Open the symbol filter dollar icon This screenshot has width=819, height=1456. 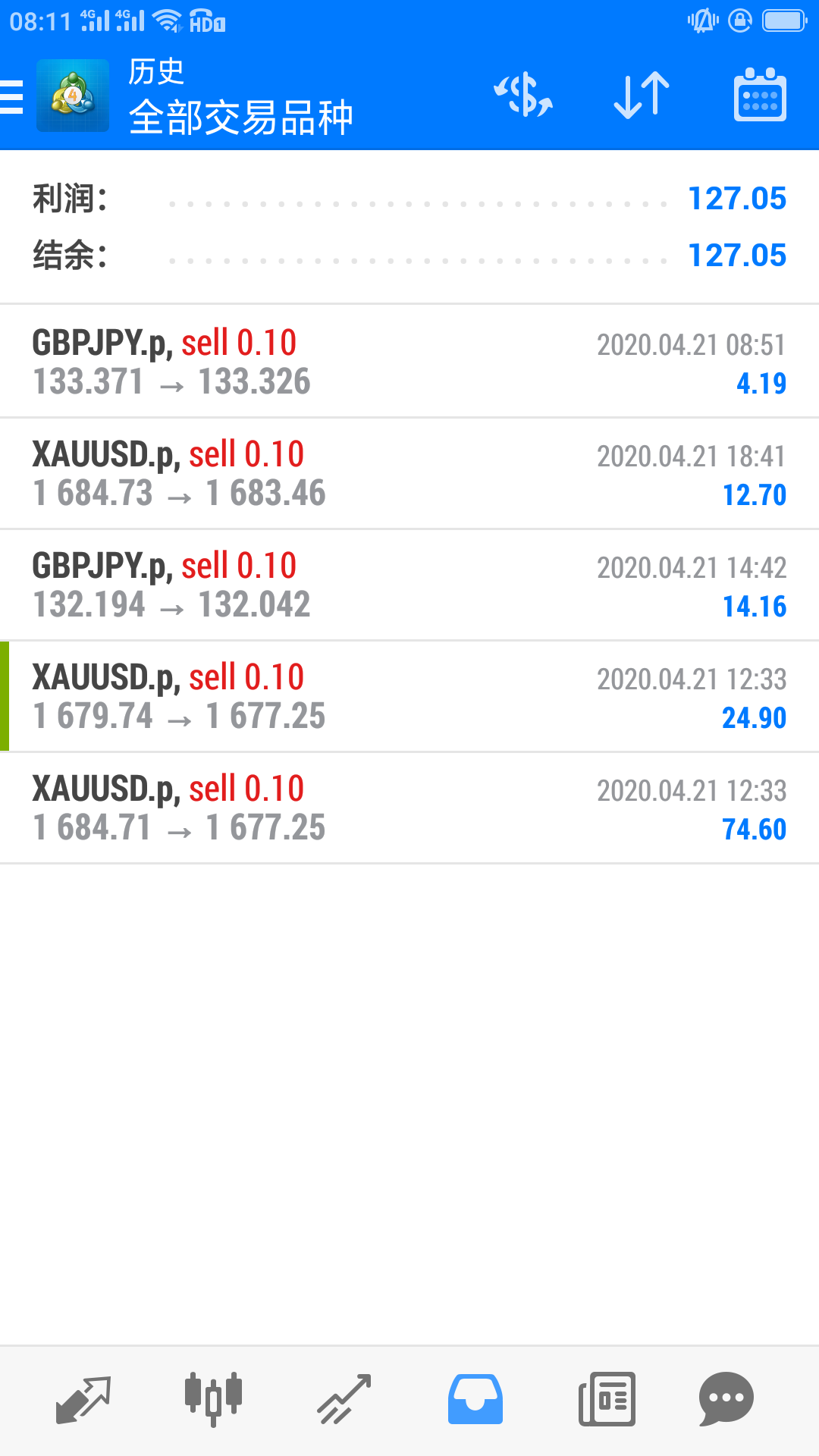pos(523,96)
